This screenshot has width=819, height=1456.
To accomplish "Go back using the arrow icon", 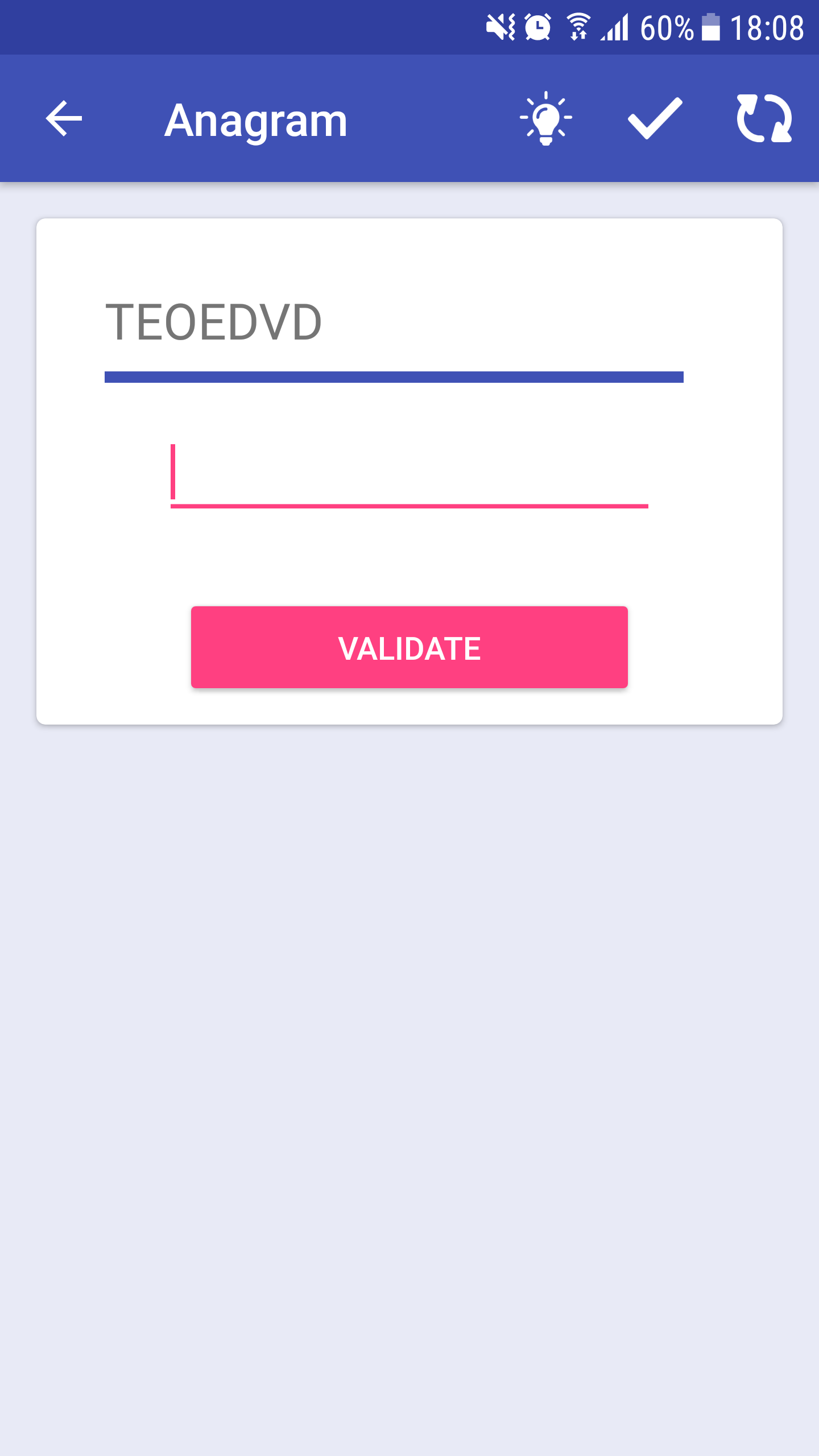I will [x=64, y=118].
